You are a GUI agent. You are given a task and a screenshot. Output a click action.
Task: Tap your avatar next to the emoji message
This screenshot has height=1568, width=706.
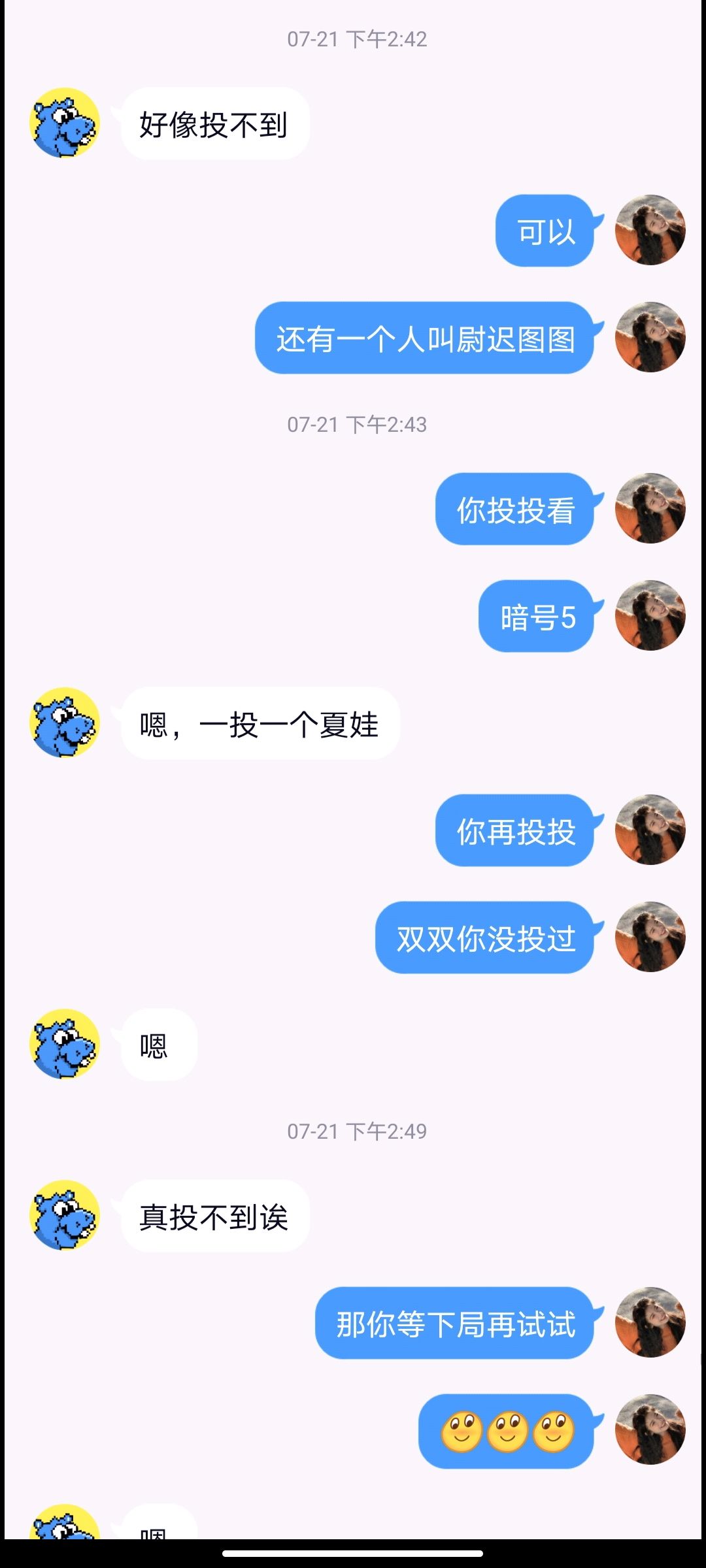(650, 1431)
